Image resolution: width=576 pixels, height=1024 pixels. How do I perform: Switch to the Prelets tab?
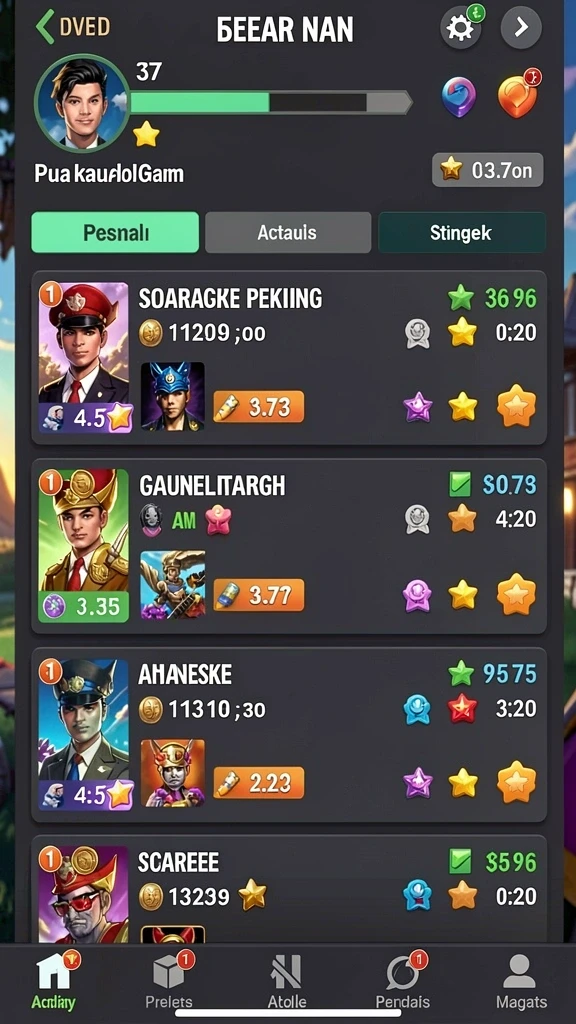[x=170, y=980]
